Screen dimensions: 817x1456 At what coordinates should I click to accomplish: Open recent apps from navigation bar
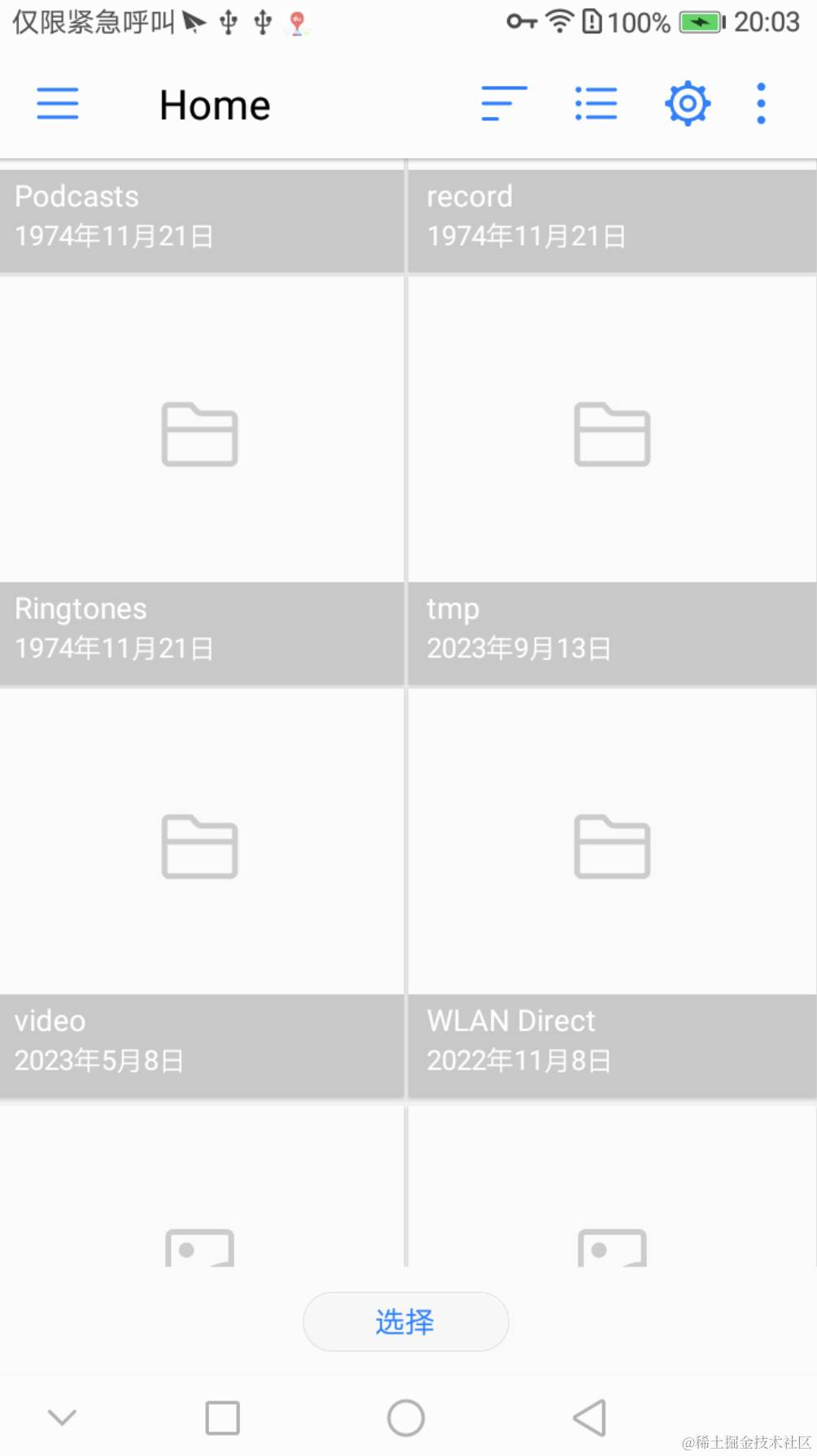tap(222, 1418)
